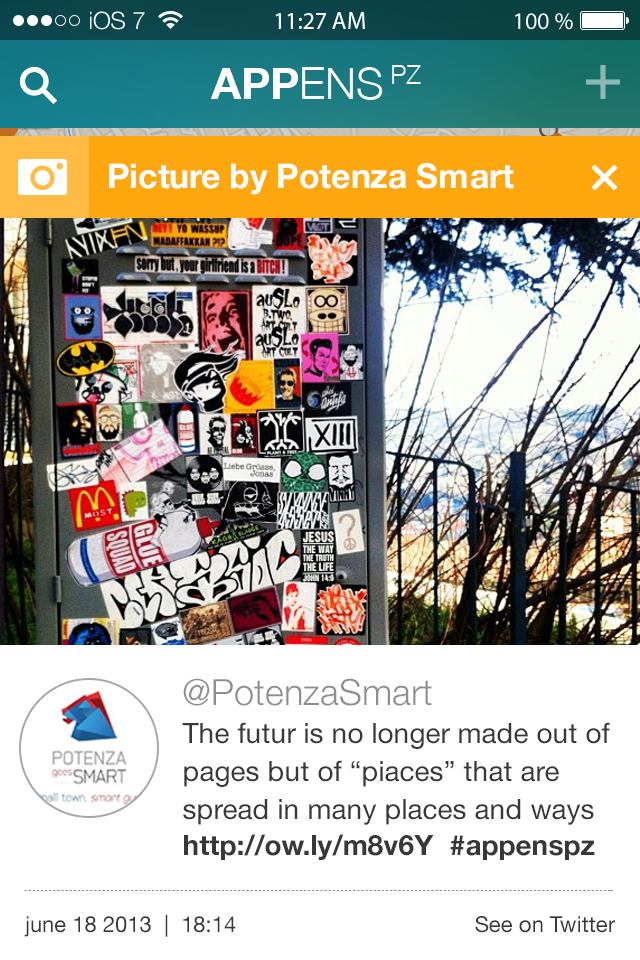This screenshot has height=960, width=640.
Task: Tap the @PotenzaSmart username
Action: [x=307, y=693]
